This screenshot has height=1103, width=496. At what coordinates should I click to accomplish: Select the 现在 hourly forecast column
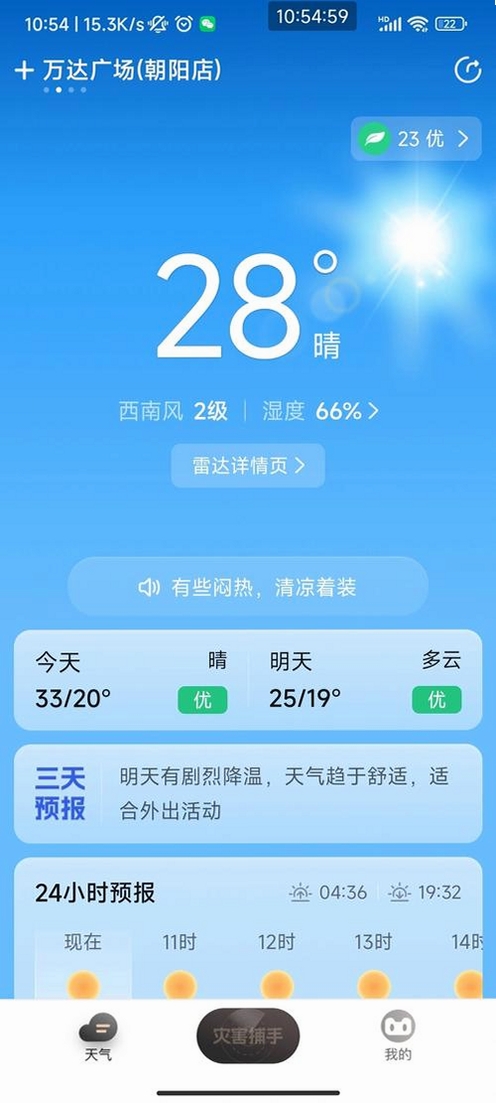pos(83,964)
